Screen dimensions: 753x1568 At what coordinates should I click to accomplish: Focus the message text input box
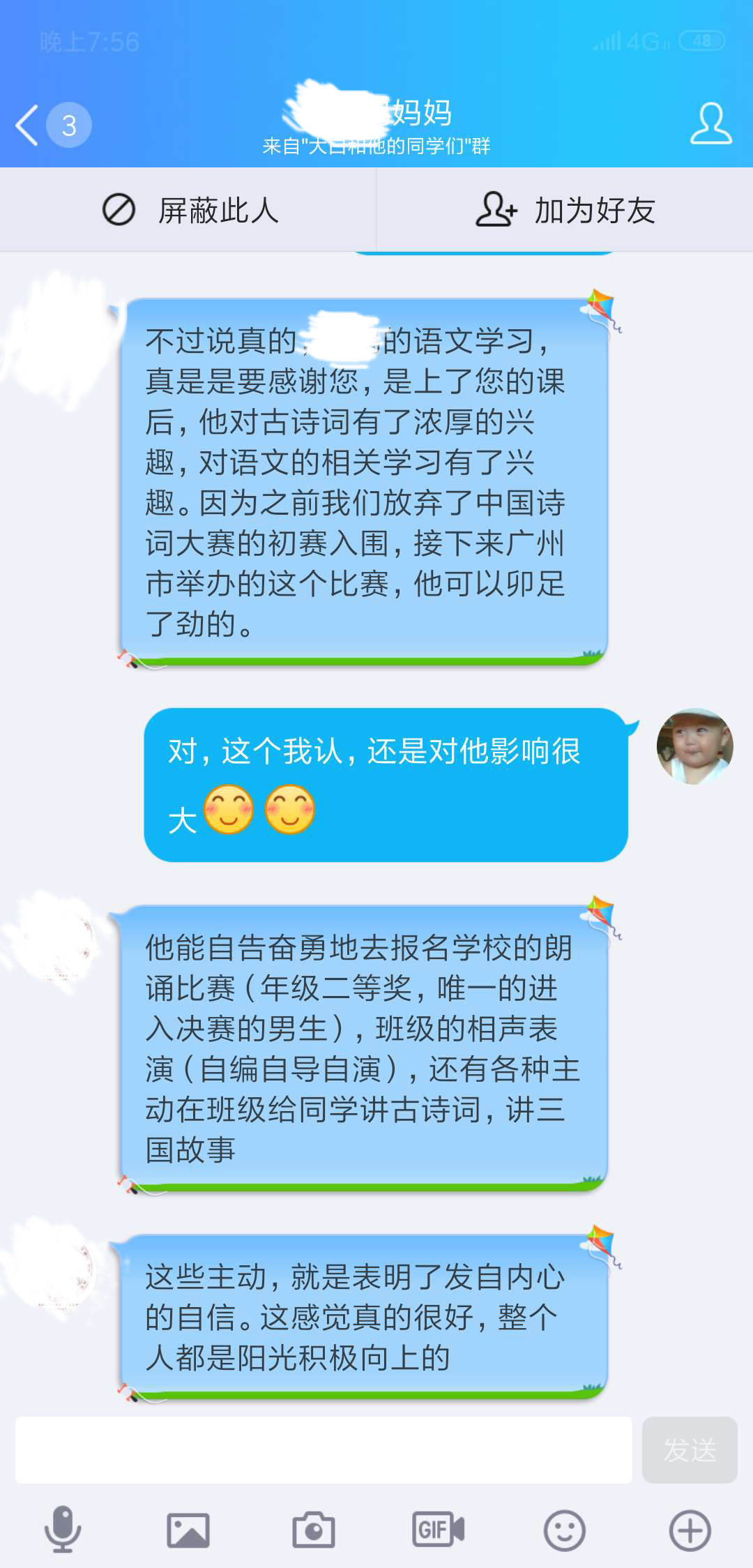(x=324, y=1449)
